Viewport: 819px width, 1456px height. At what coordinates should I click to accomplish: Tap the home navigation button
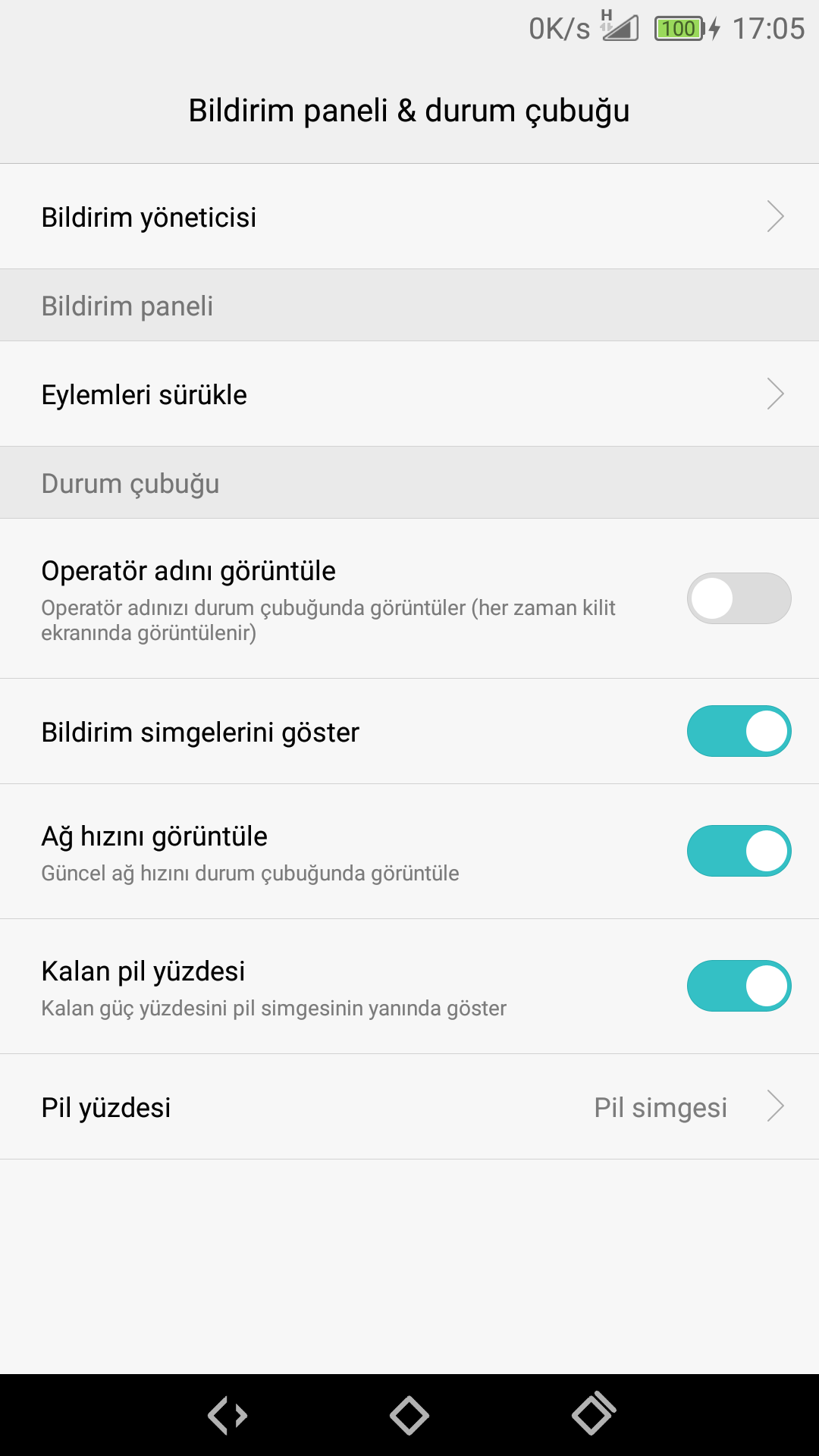[409, 1415]
